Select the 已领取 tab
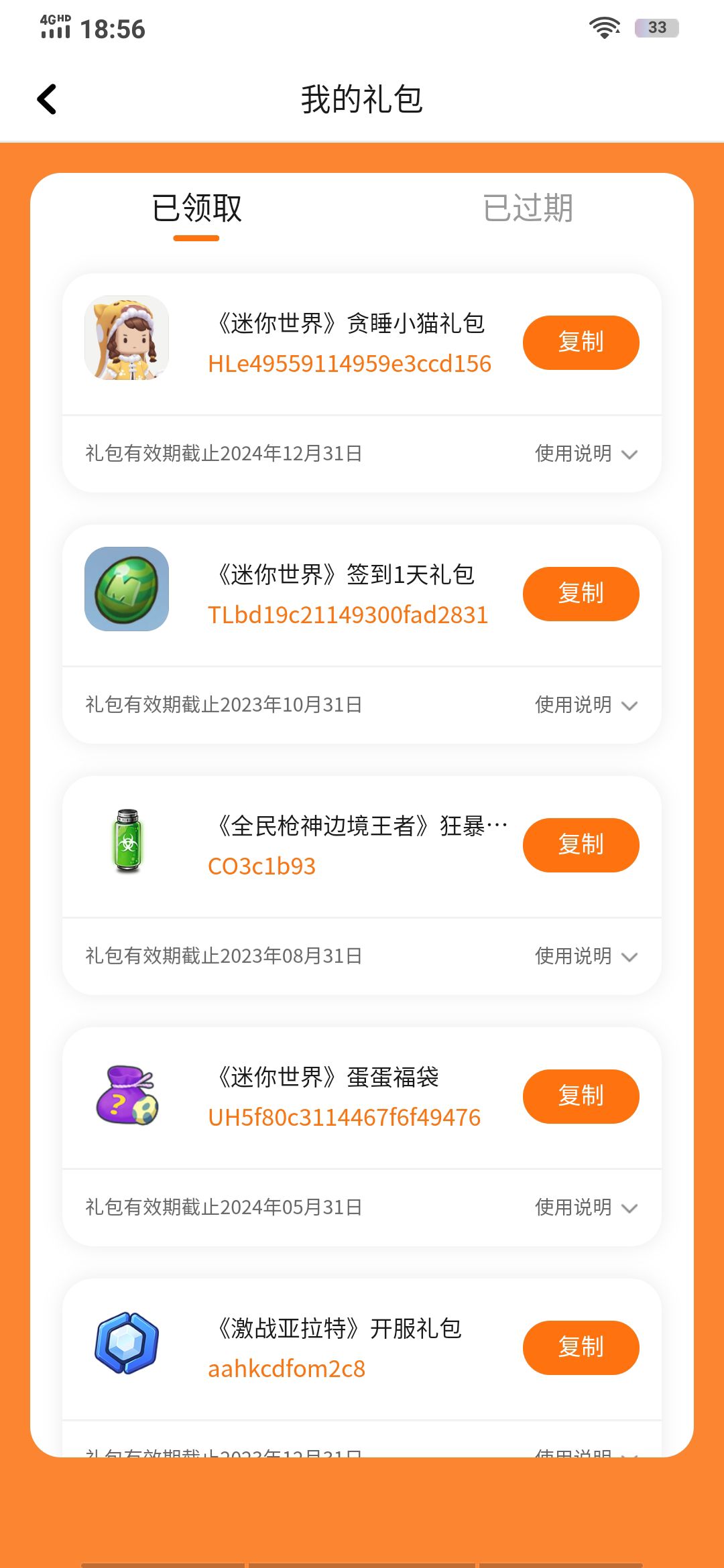This screenshot has height=1568, width=724. [196, 208]
